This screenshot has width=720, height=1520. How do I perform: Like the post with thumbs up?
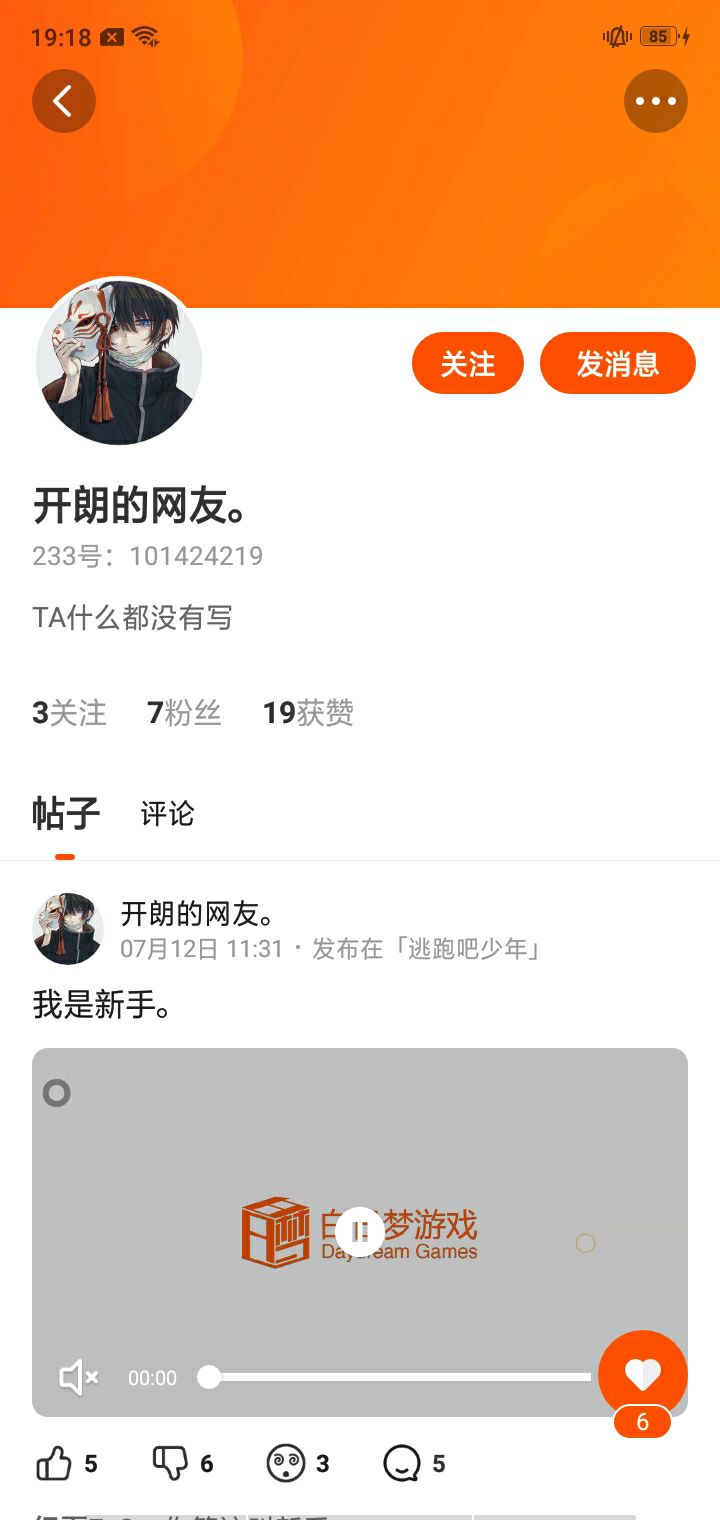tap(66, 1464)
